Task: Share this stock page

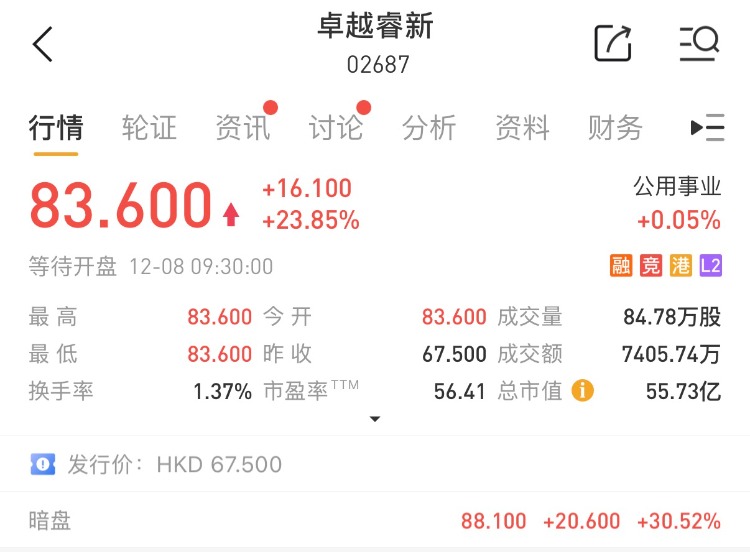Action: coord(613,43)
